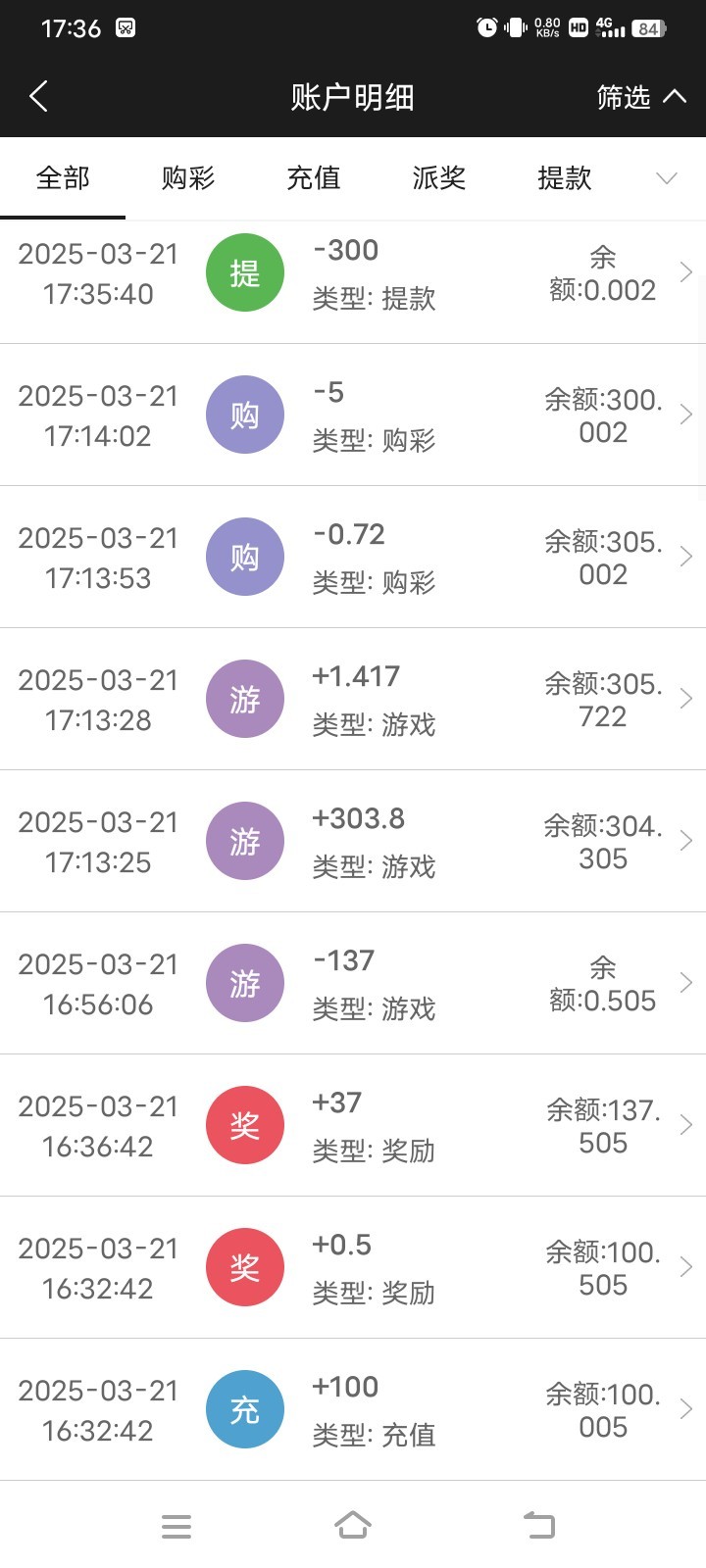Screen dimensions: 706x1568
Task: Open the -5 购彩 transaction
Action: click(x=353, y=416)
